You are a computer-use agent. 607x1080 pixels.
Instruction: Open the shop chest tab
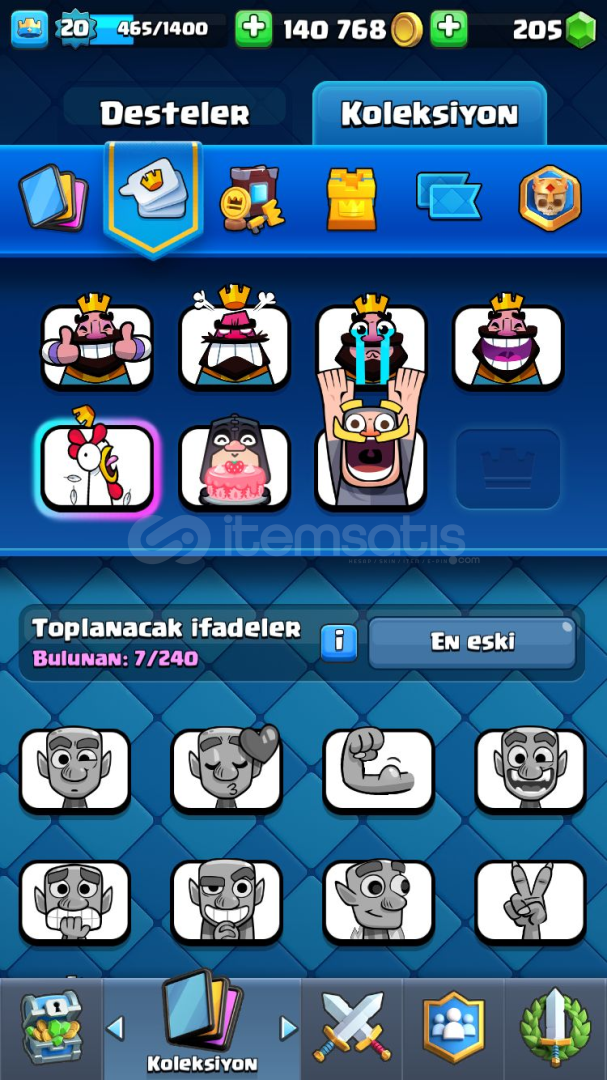tap(52, 1028)
